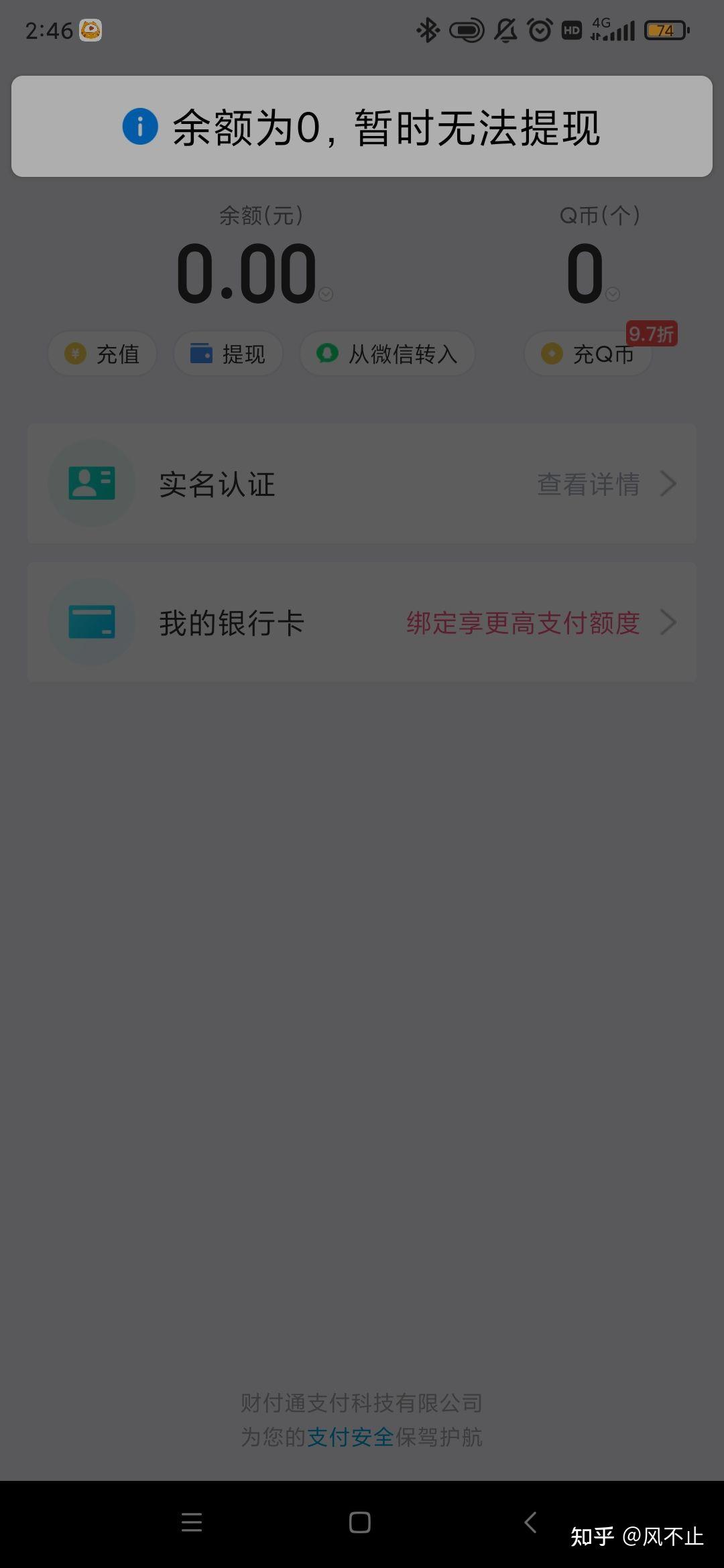Go to the system home screen
Image resolution: width=724 pixels, height=1568 pixels.
(x=360, y=1522)
